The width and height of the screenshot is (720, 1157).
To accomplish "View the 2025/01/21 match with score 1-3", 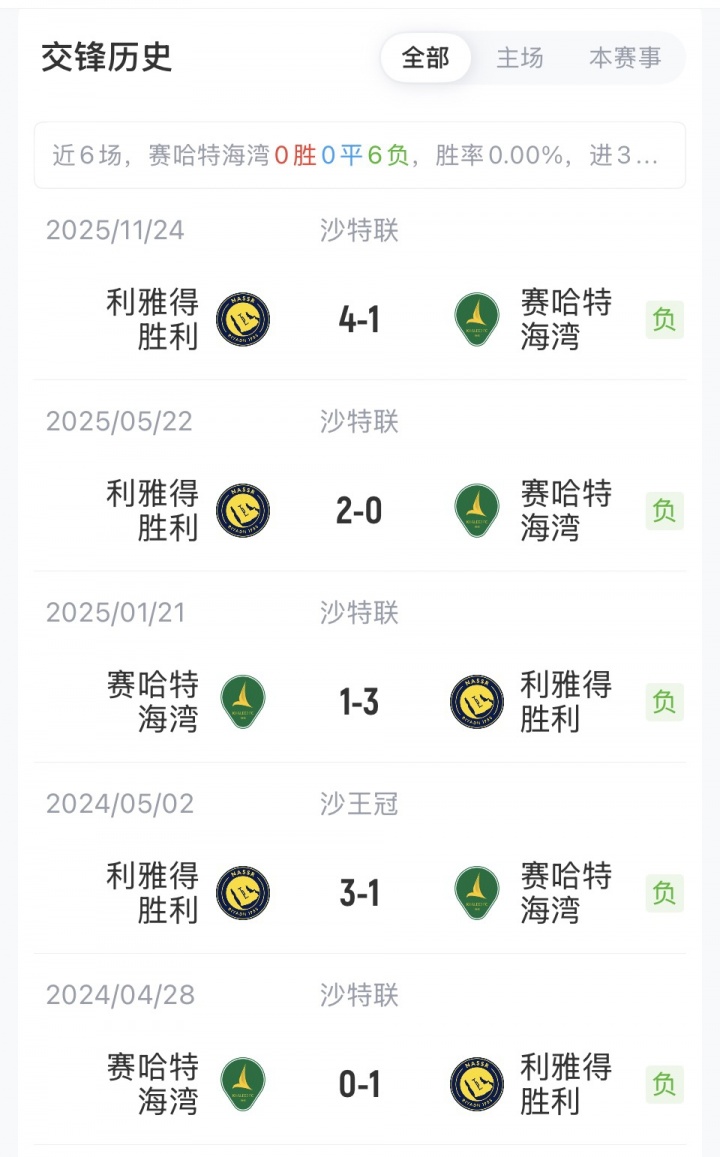I will [359, 702].
